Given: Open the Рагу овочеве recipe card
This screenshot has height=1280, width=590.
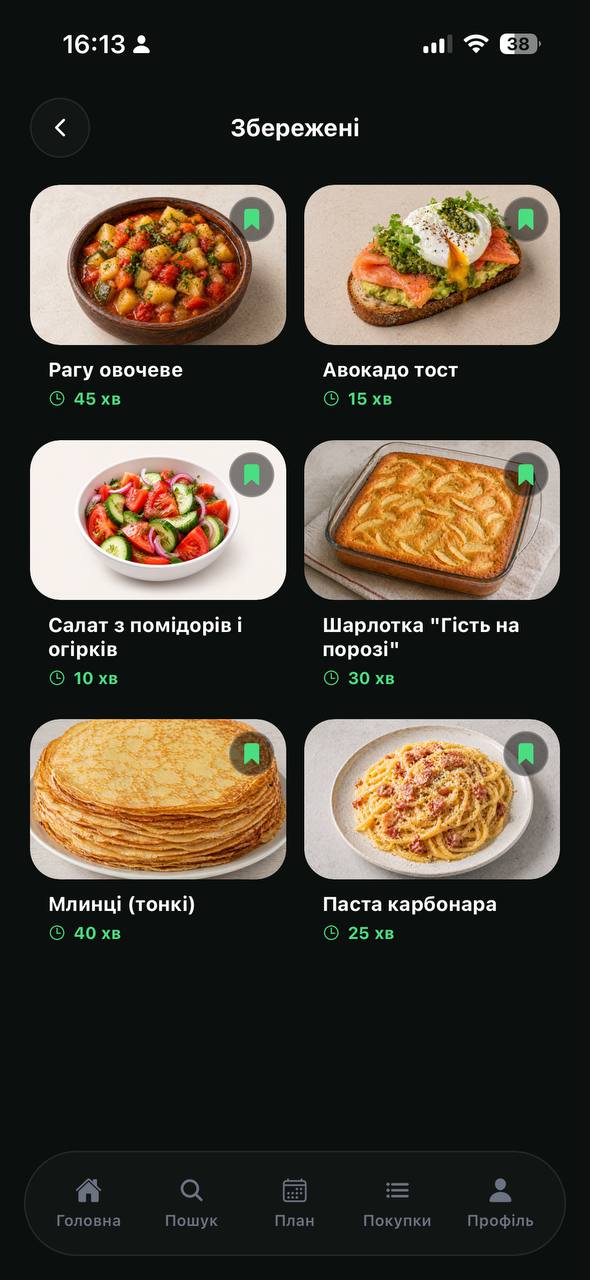Looking at the screenshot, I should click(x=158, y=298).
